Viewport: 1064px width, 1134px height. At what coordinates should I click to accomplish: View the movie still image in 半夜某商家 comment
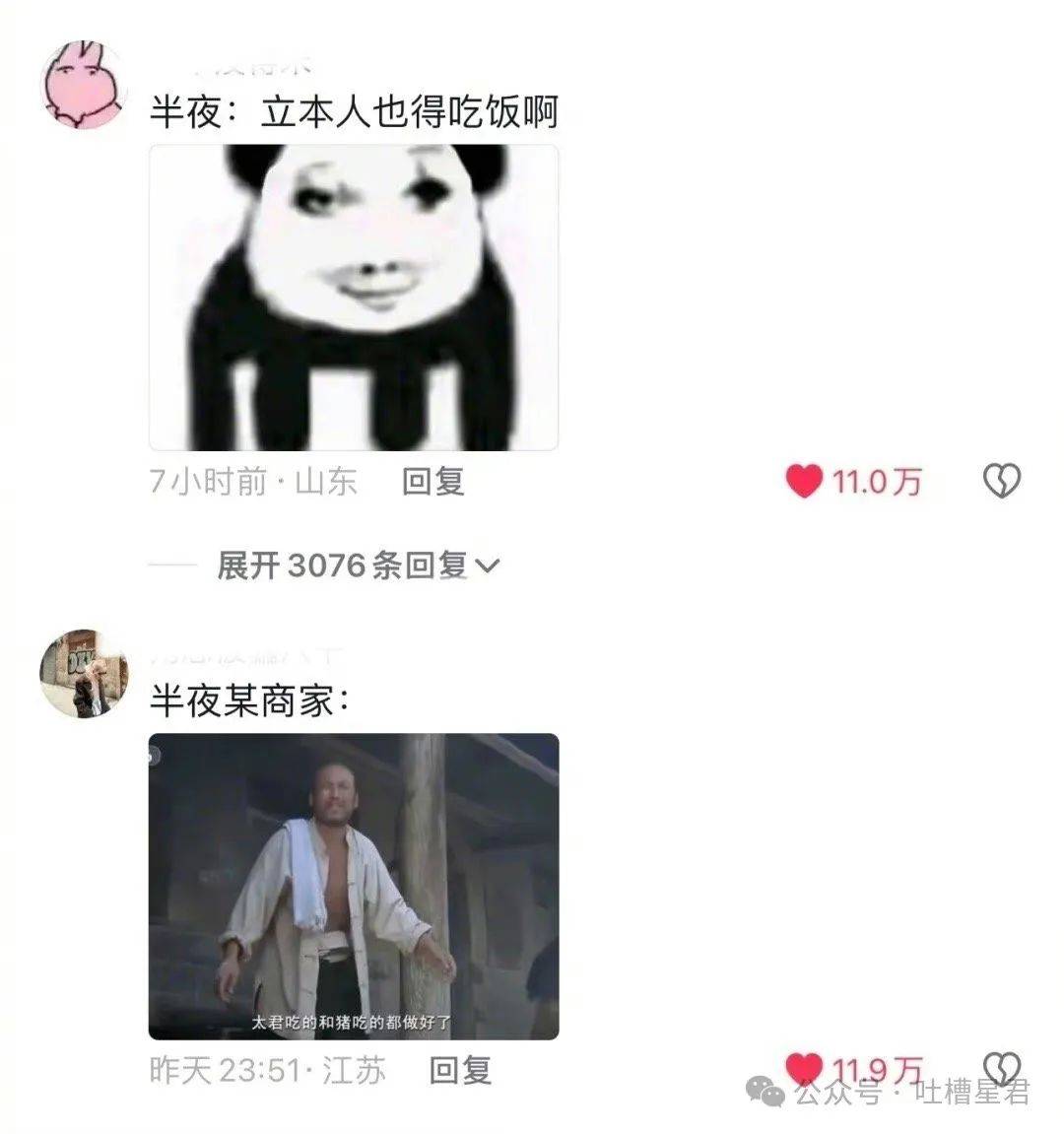click(353, 886)
